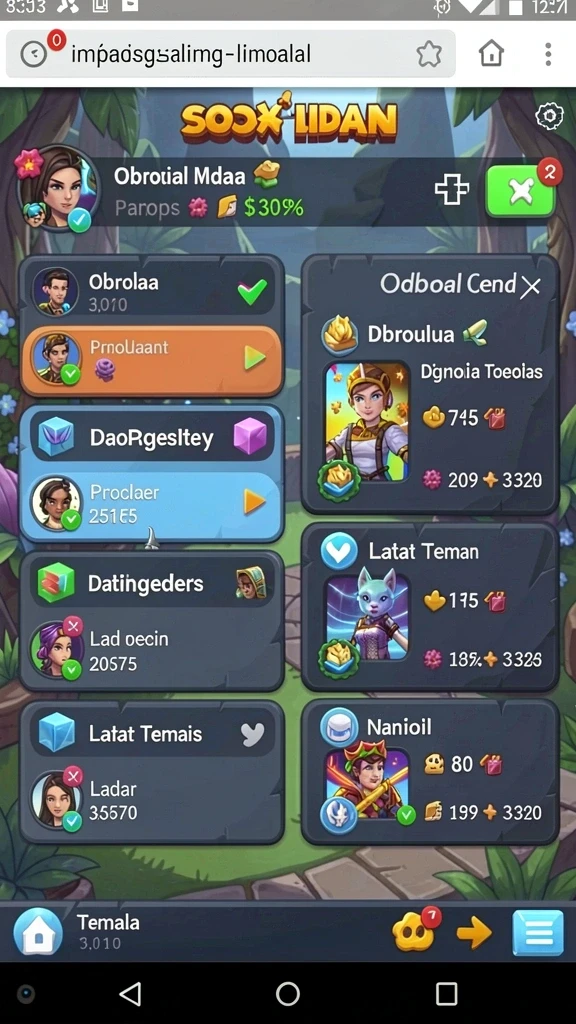
Task: Open the yellow paw icon with badge
Action: 415,931
